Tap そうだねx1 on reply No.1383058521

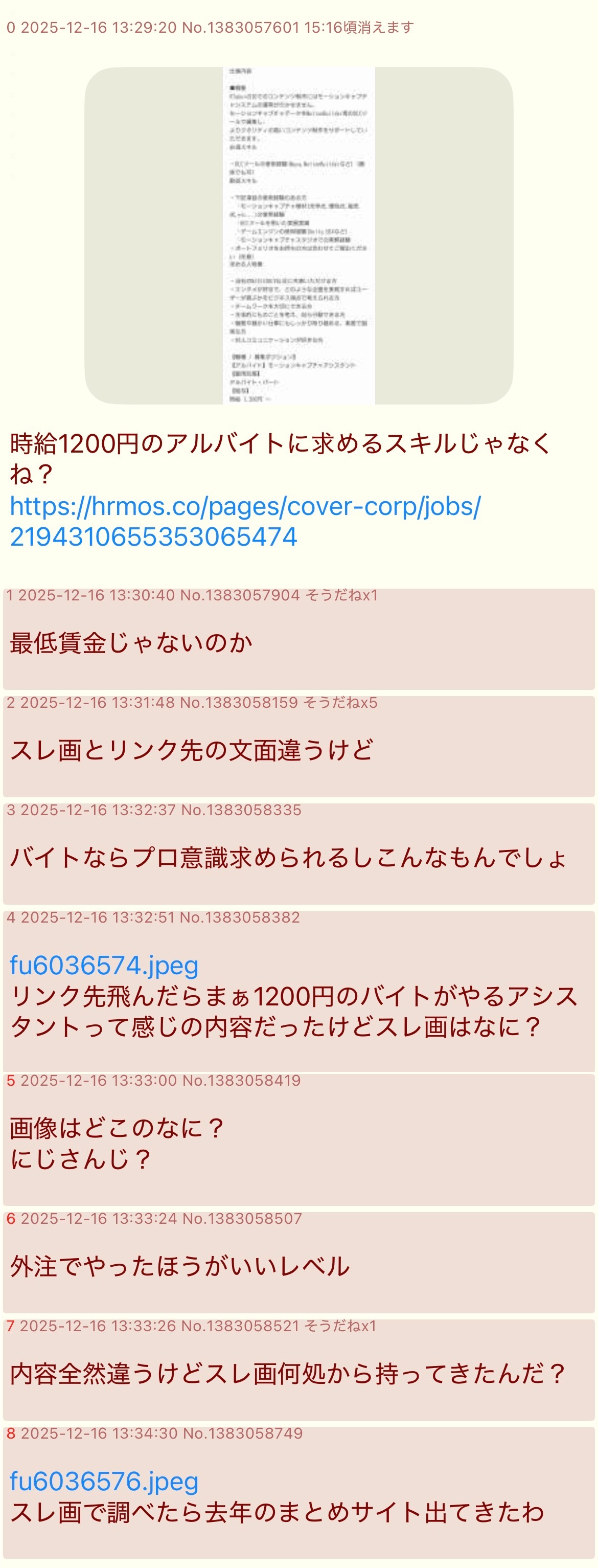(340, 1326)
